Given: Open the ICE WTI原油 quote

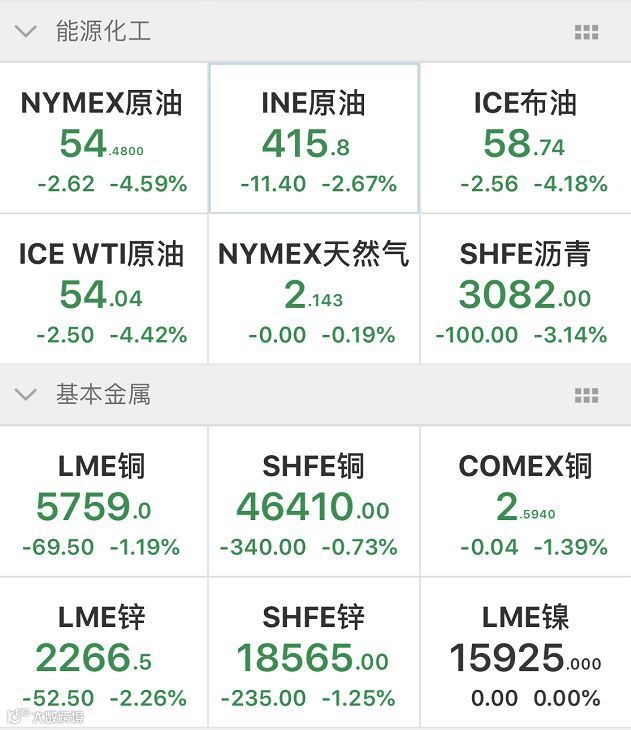Looking at the screenshot, I should [x=103, y=289].
